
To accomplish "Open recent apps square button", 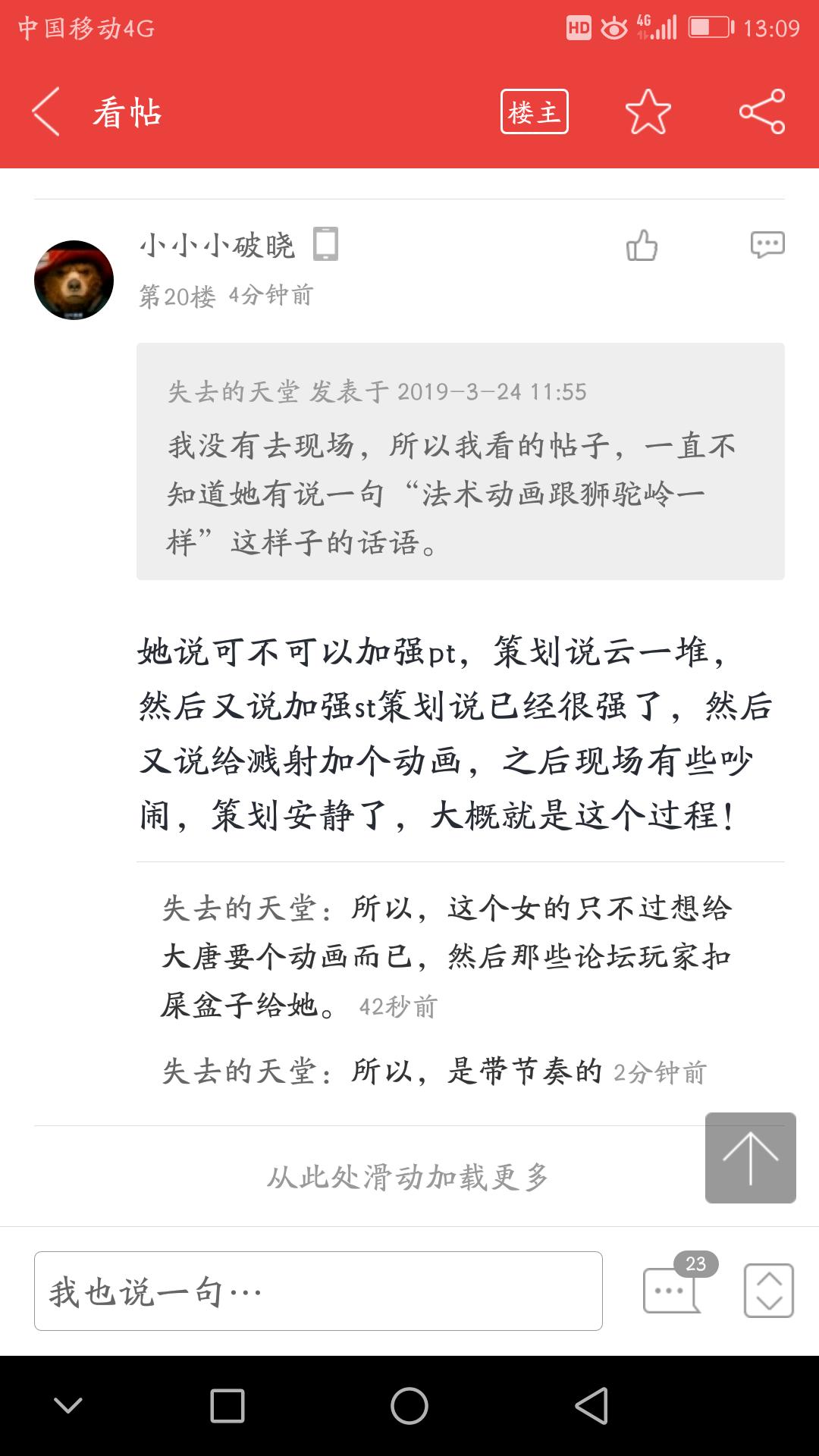I will 227,1406.
